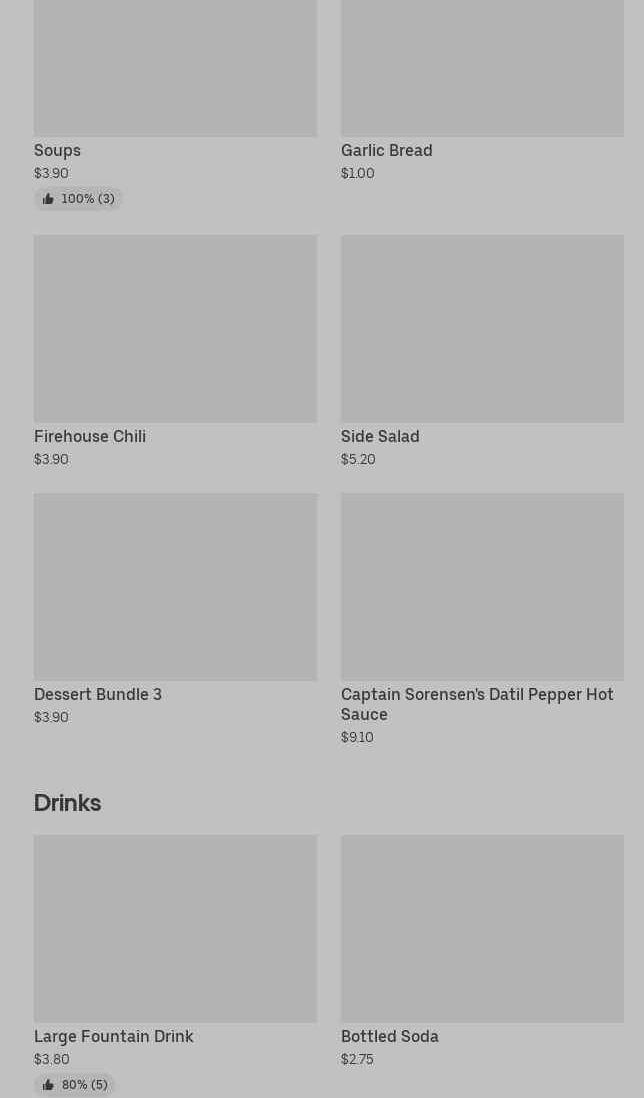Select the Large Fountain Drink

pos(175,930)
